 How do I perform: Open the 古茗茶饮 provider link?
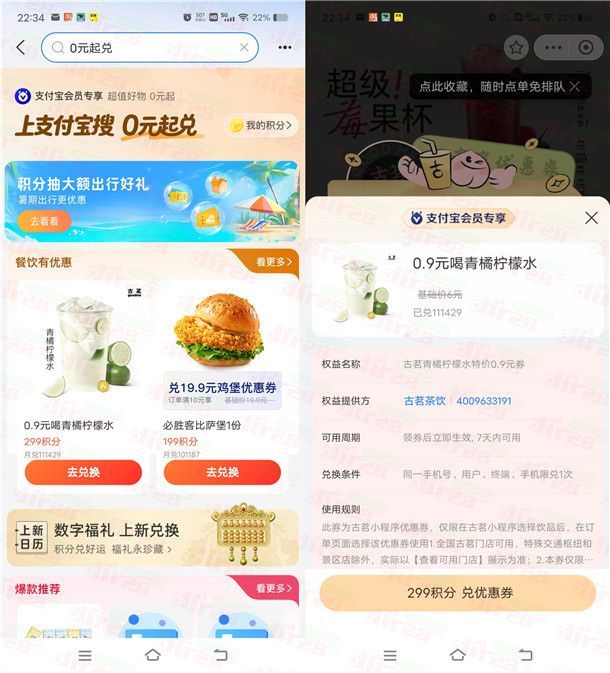(426, 401)
